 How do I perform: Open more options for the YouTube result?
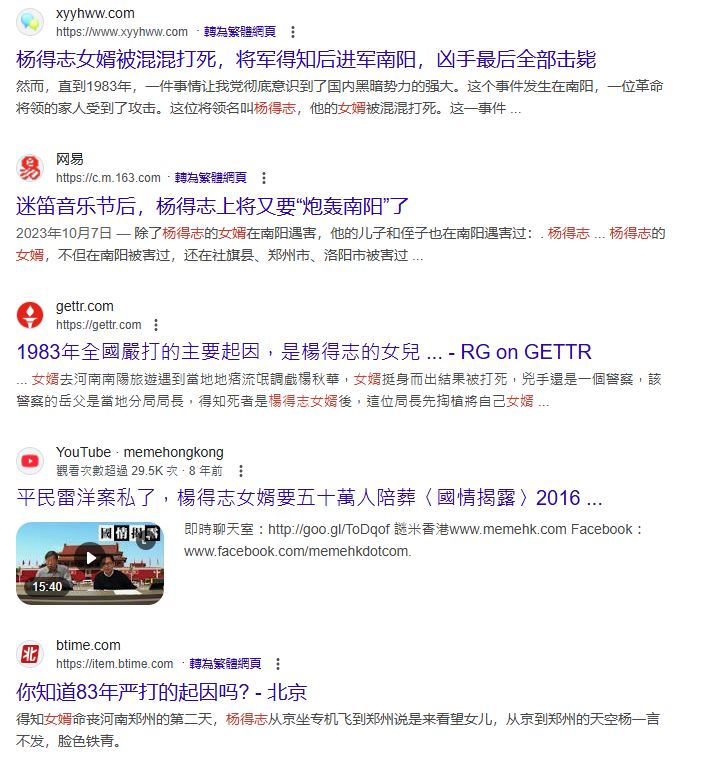240,470
